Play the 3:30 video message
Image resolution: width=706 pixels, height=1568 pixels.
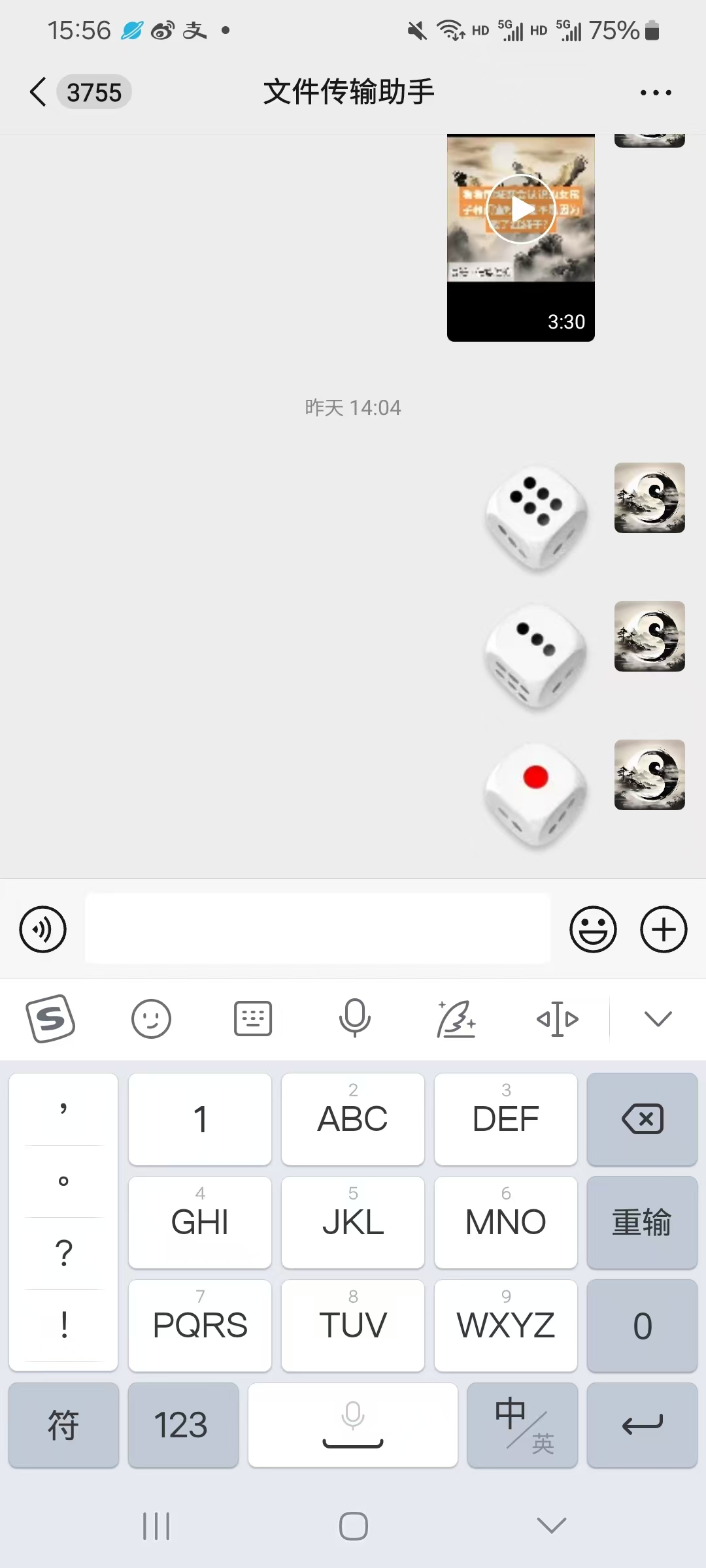tap(521, 209)
